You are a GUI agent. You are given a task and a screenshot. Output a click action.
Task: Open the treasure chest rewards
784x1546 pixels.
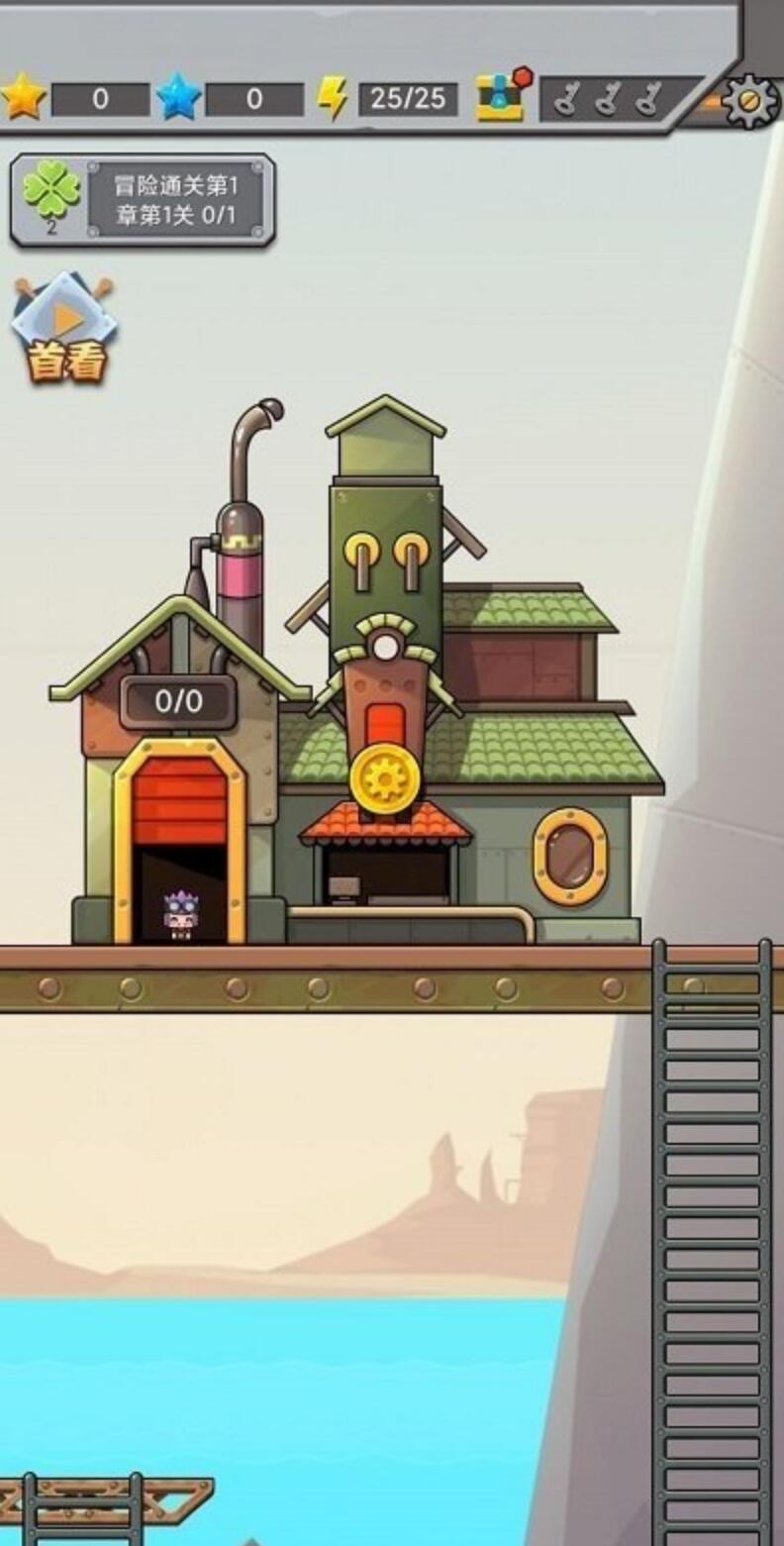501,98
